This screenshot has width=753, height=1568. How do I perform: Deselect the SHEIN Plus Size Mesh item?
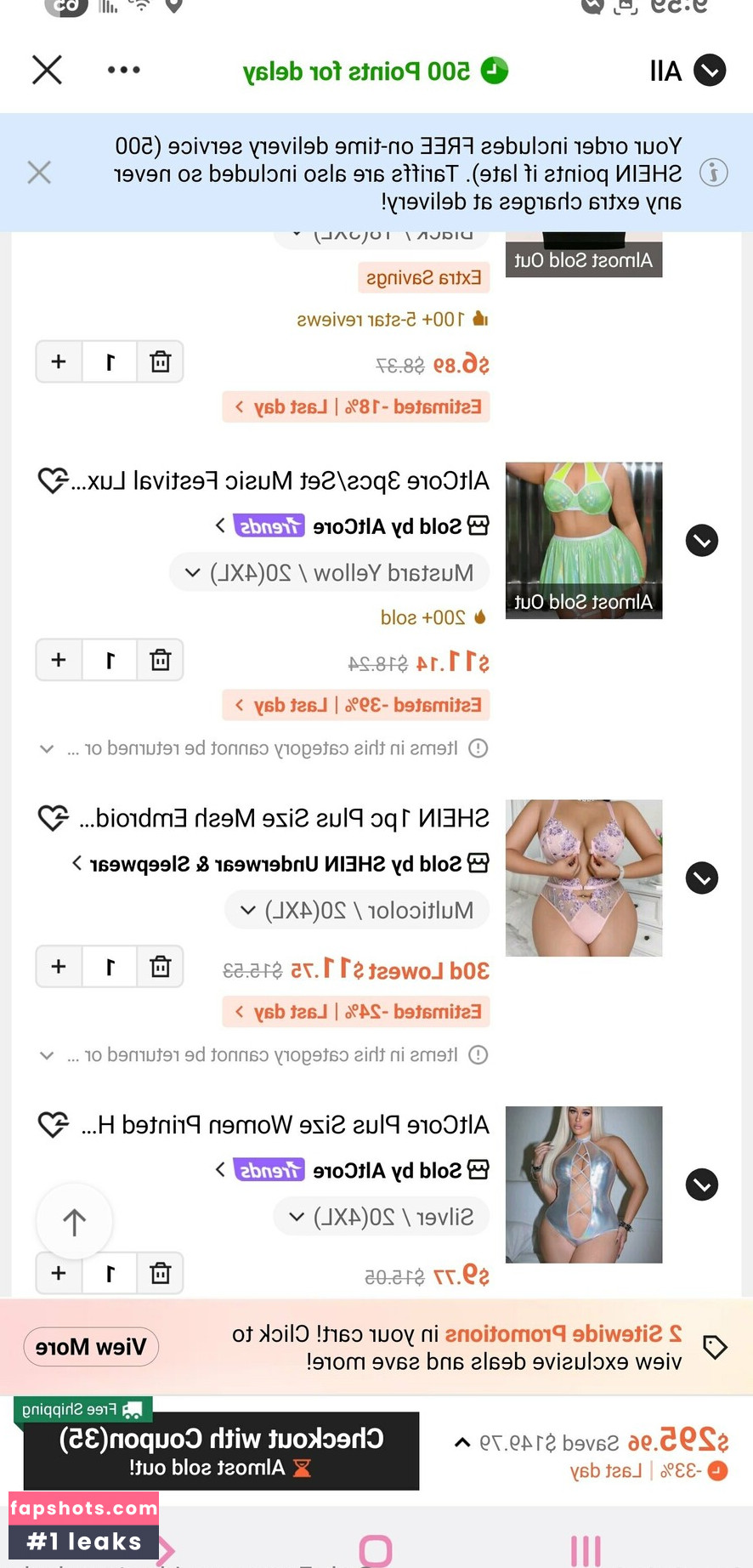tap(702, 878)
